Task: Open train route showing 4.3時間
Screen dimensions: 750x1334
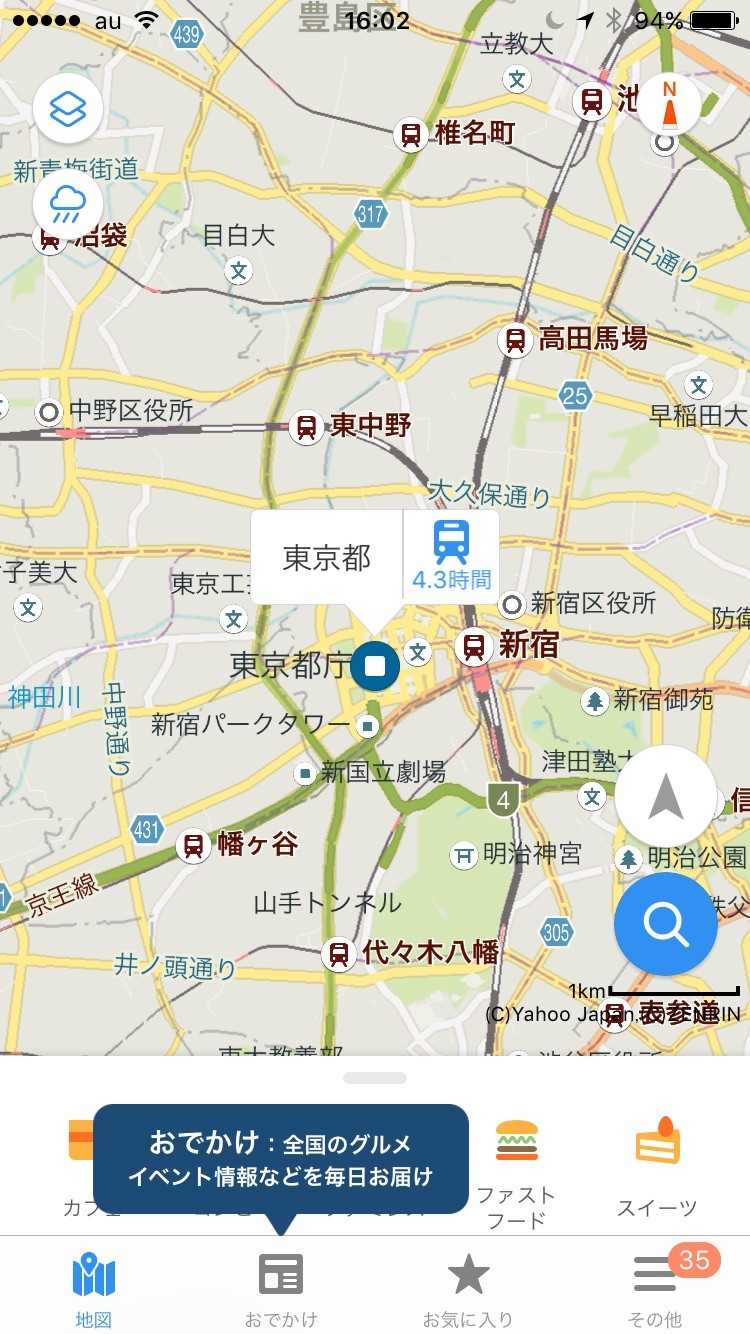Action: tap(451, 556)
